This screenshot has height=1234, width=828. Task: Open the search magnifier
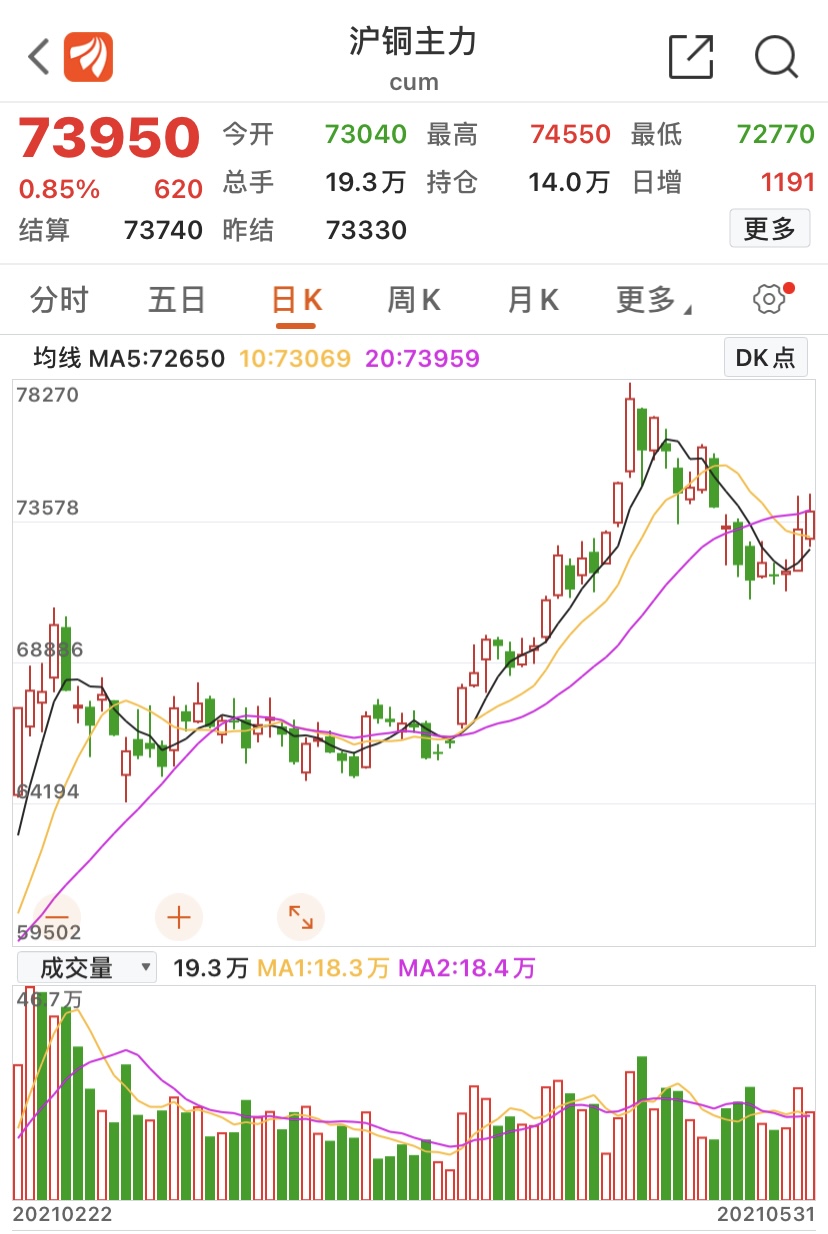pos(776,57)
